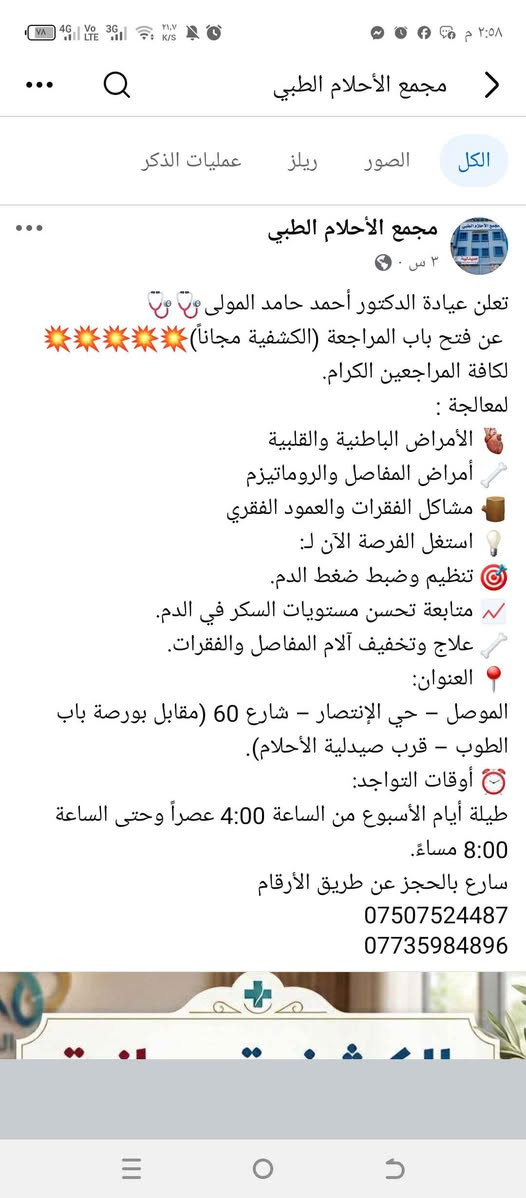Open the post's three-dot options menu
This screenshot has width=526, height=1198.
[x=29, y=228]
